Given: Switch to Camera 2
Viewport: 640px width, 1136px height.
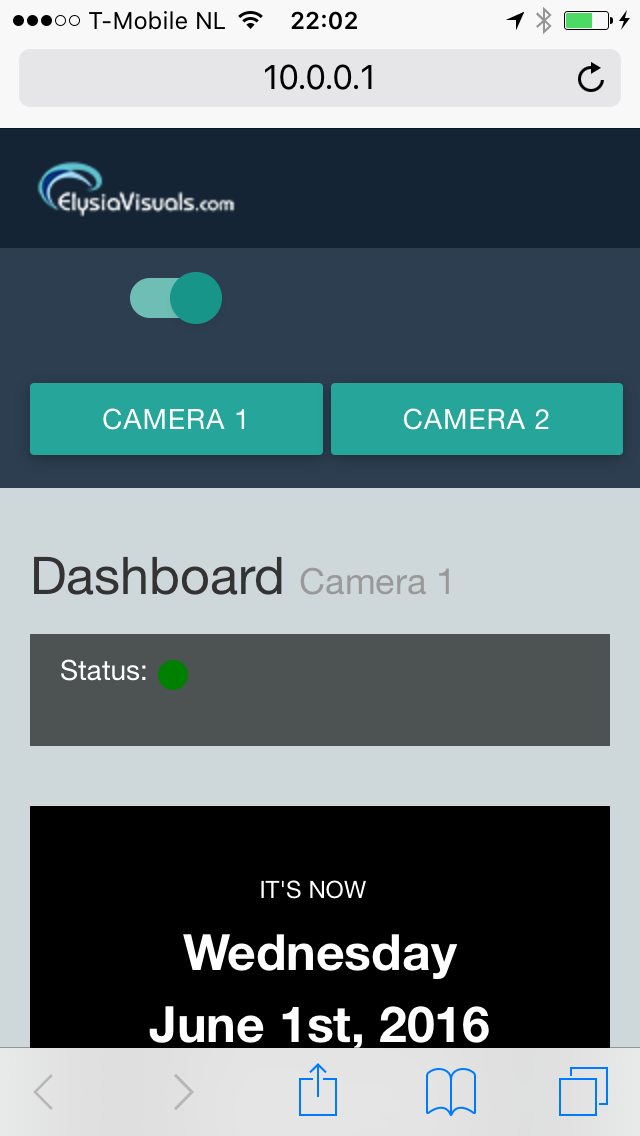Looking at the screenshot, I should point(477,419).
